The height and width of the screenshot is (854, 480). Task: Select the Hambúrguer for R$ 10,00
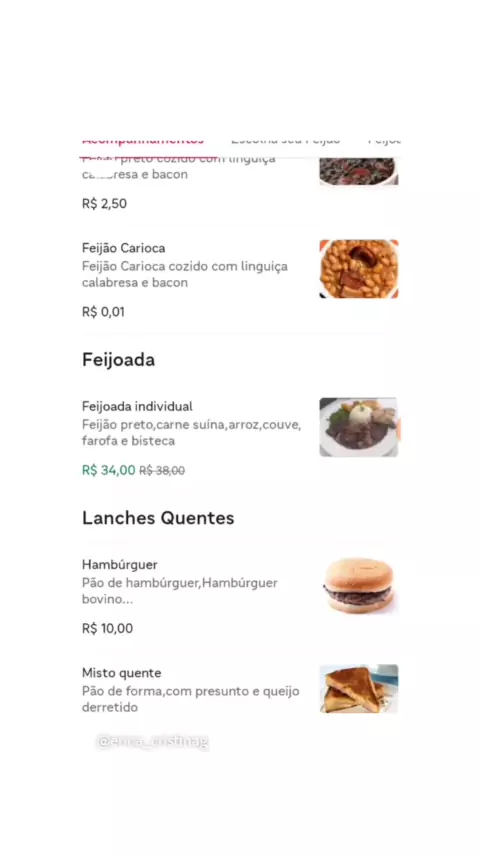pyautogui.click(x=240, y=596)
